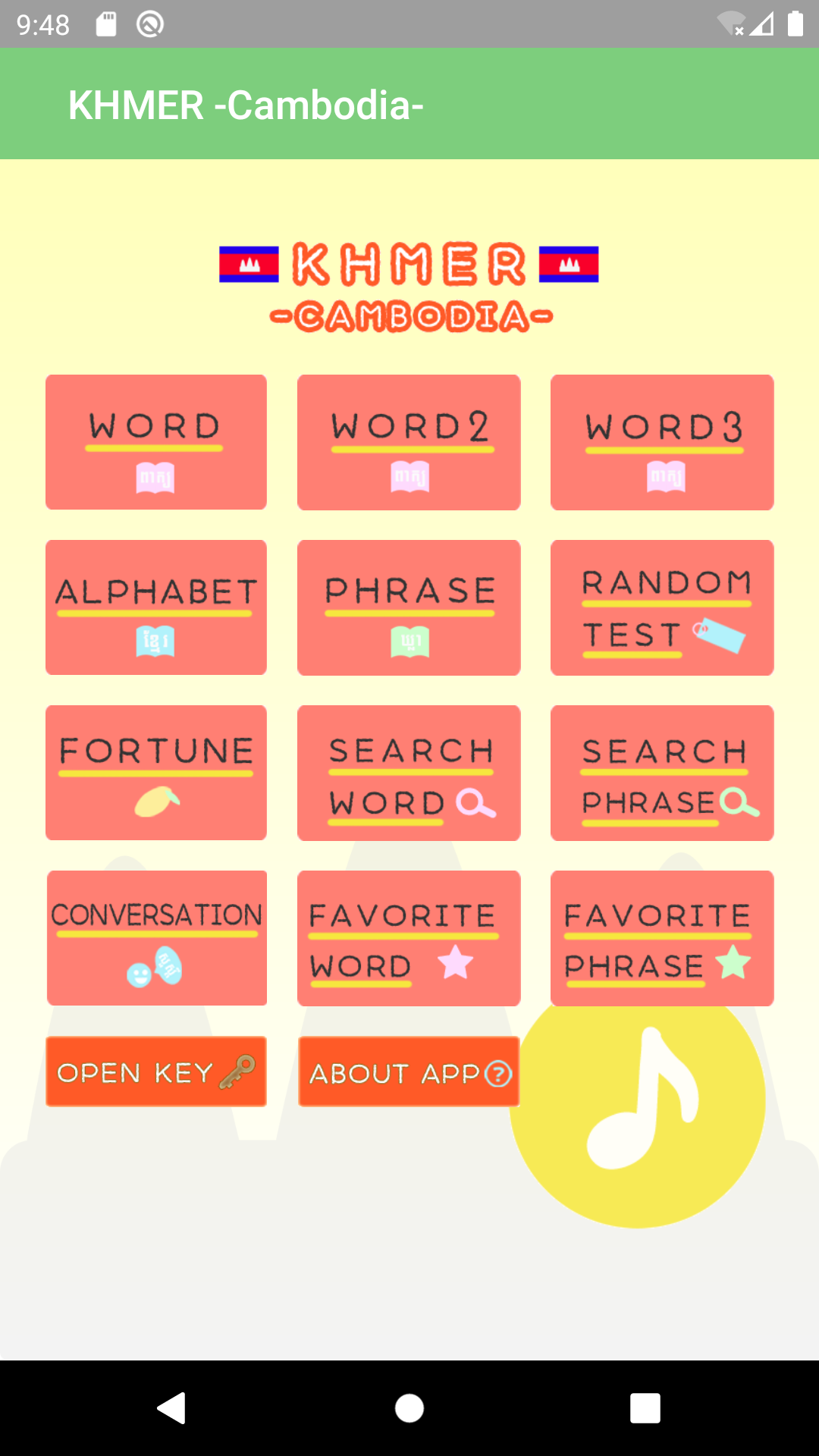Image resolution: width=819 pixels, height=1456 pixels.
Task: Open the WORD3 section
Action: click(662, 442)
